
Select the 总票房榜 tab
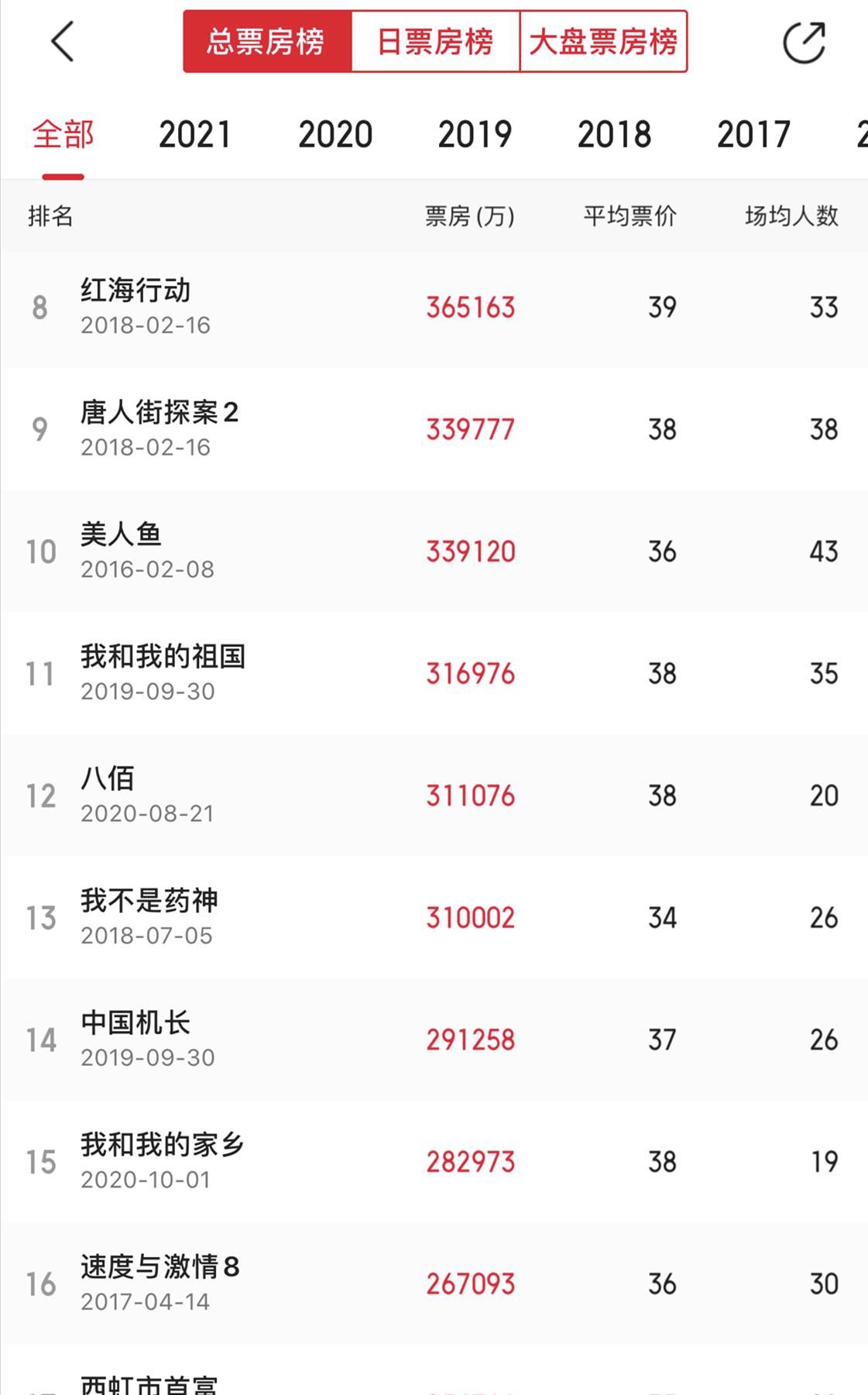point(267,43)
